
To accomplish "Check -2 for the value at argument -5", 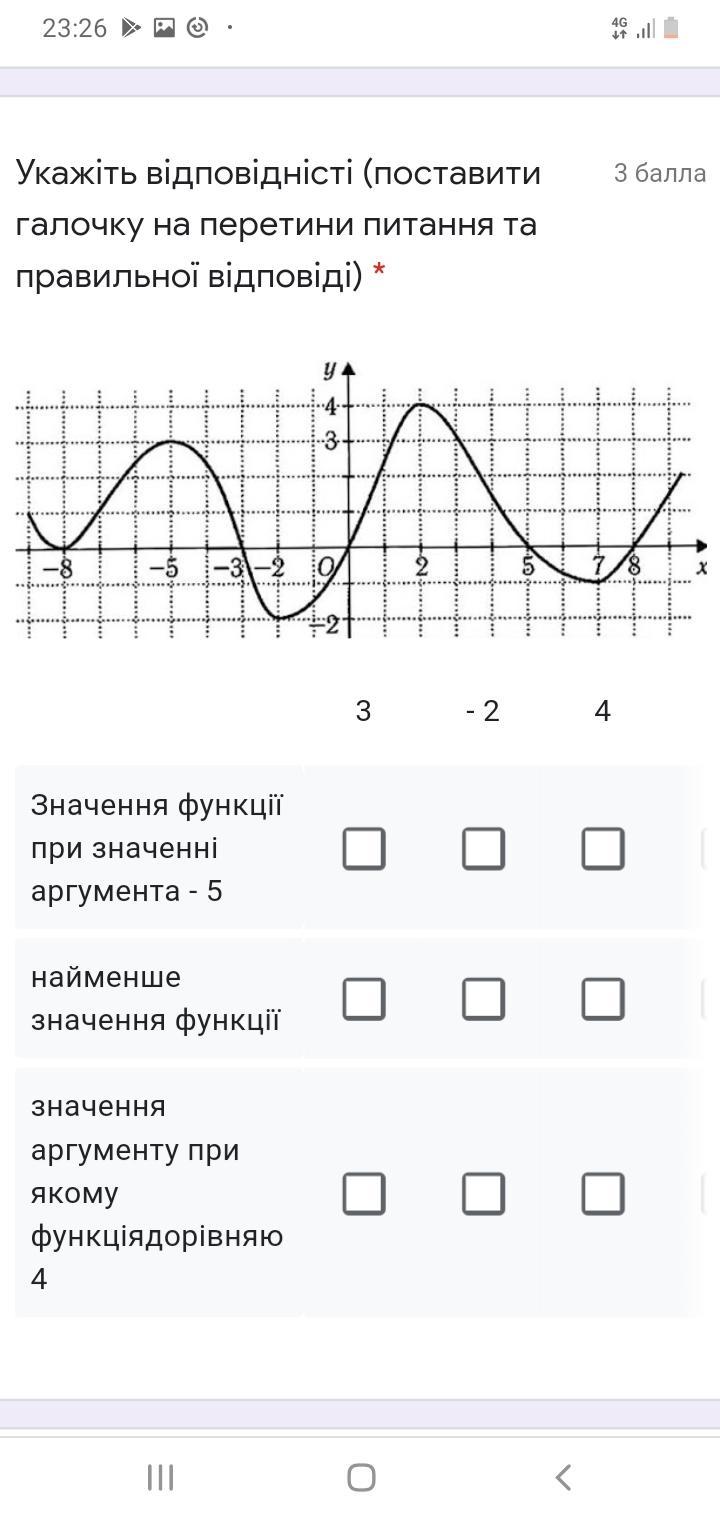I will pos(483,848).
